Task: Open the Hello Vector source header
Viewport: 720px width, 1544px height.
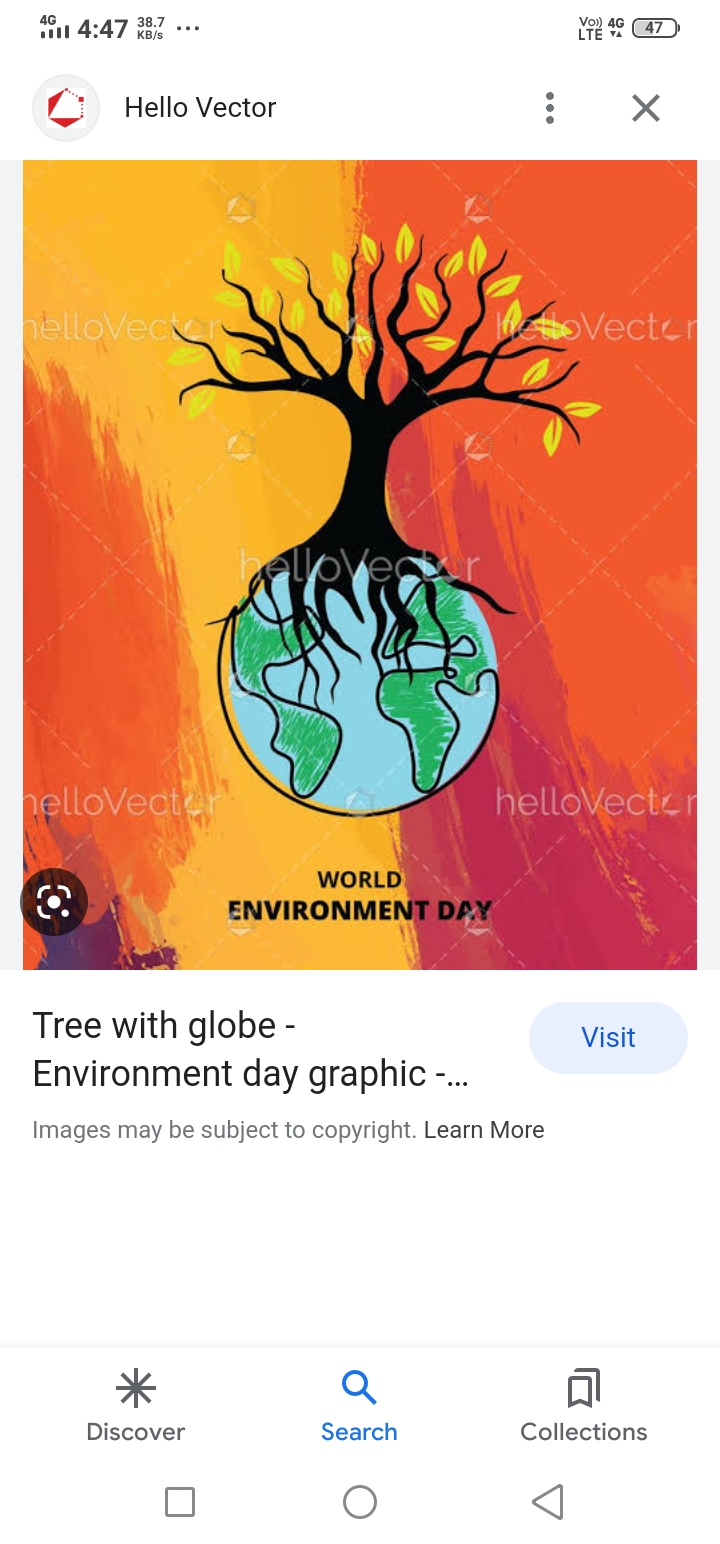Action: pos(200,108)
